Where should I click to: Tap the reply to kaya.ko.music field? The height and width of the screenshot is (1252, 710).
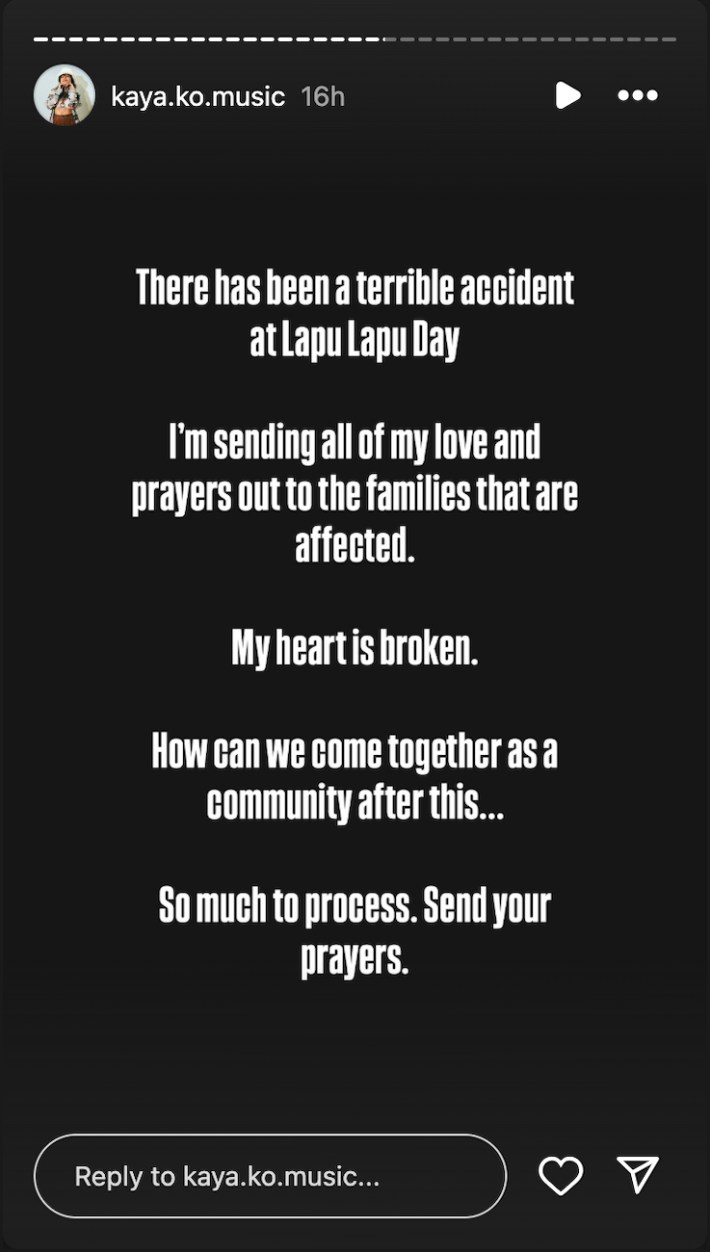pos(270,1176)
